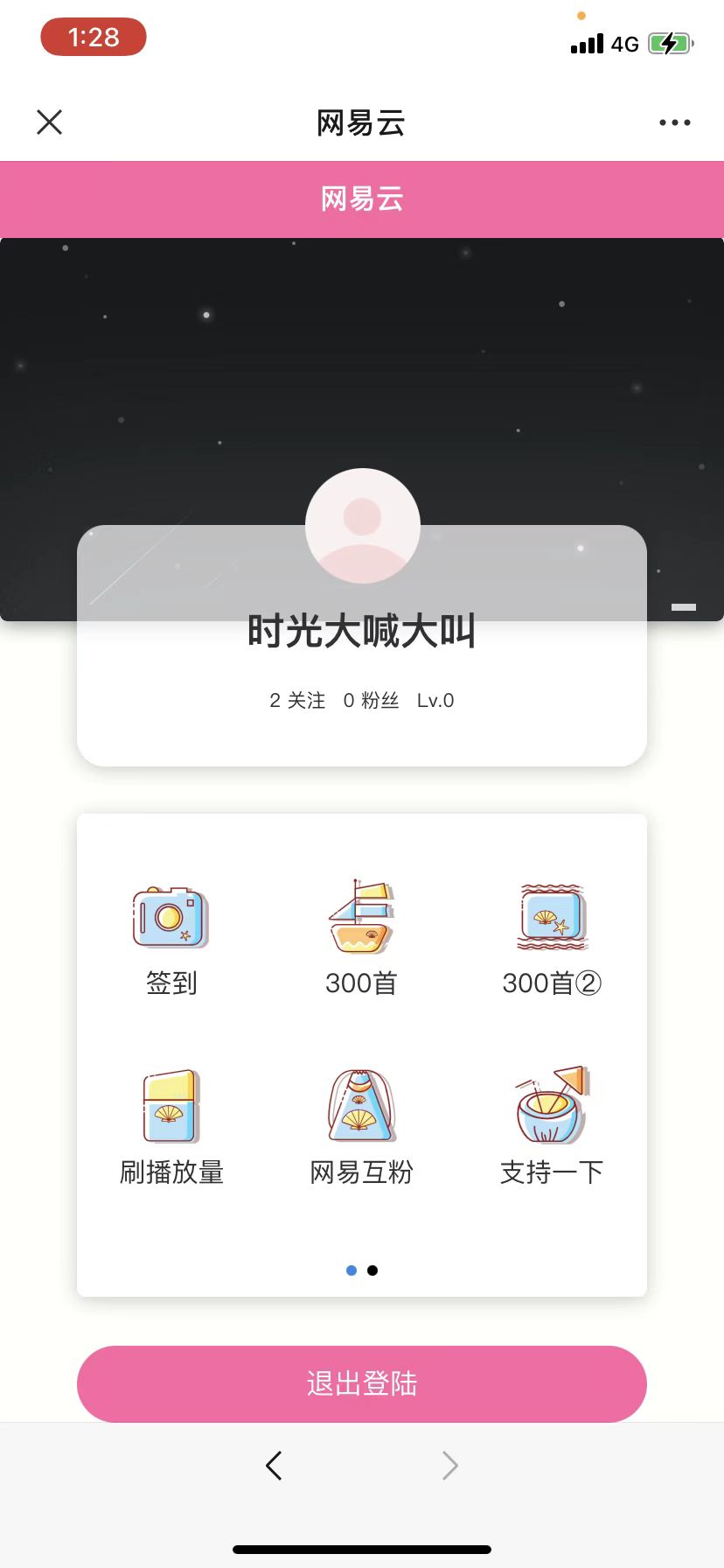Jump to the second grid page dot
Screen dimensions: 724x1568
click(372, 1270)
